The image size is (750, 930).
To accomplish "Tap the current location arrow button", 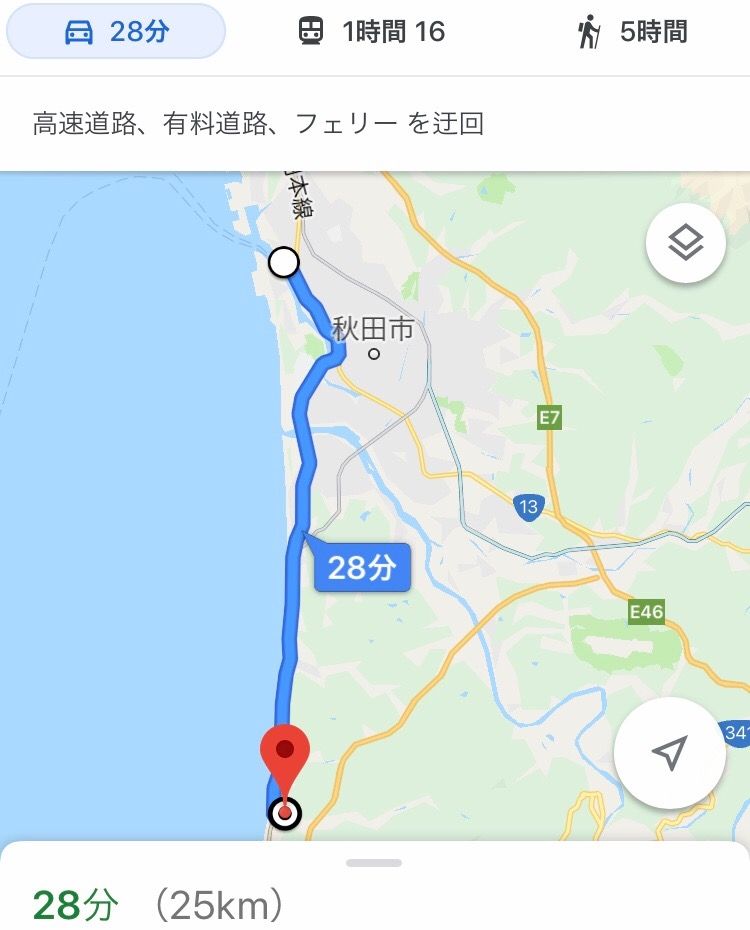I will click(x=669, y=753).
